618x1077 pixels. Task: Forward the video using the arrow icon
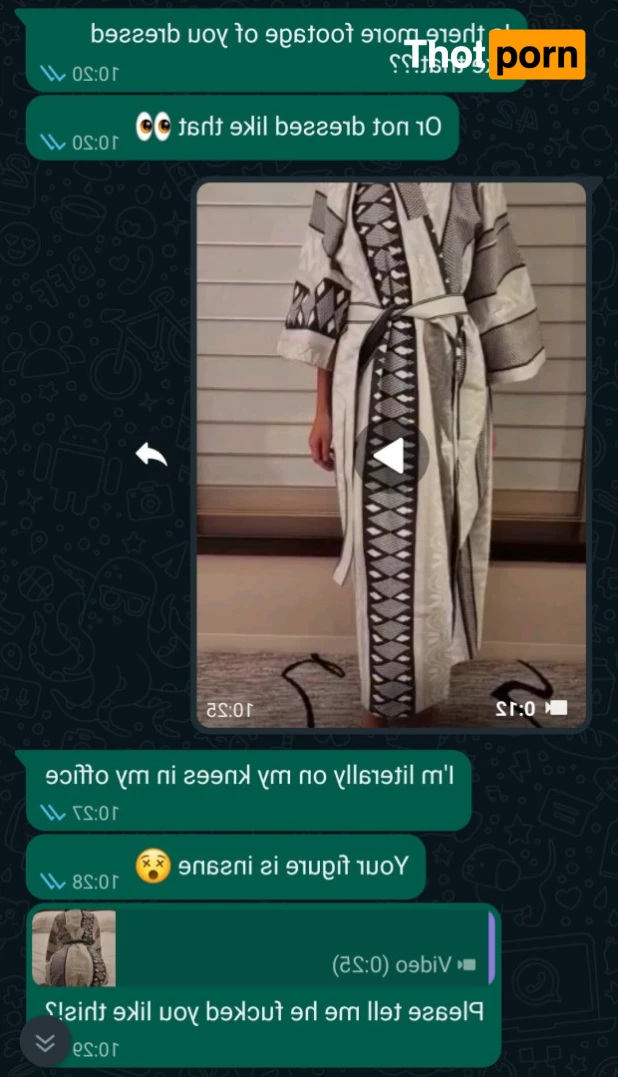(151, 455)
